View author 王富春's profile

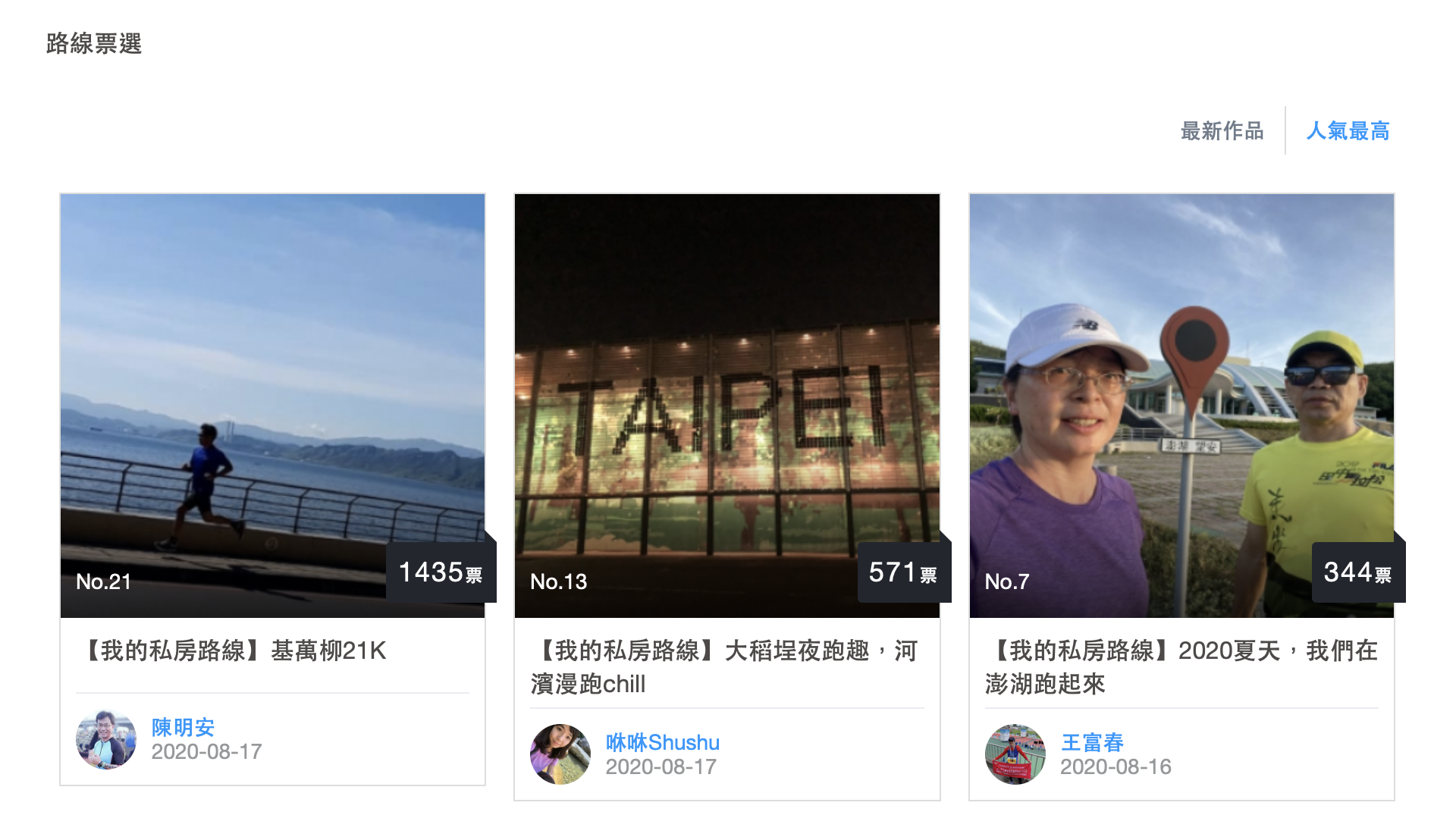click(1092, 742)
